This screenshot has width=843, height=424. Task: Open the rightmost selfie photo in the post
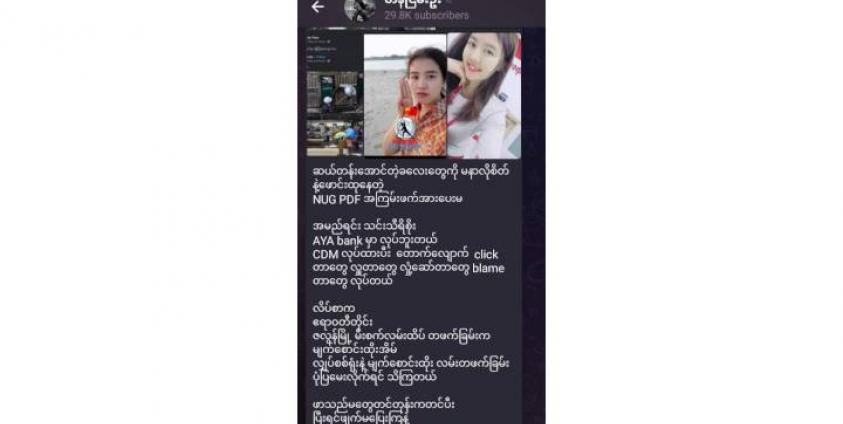(x=484, y=94)
